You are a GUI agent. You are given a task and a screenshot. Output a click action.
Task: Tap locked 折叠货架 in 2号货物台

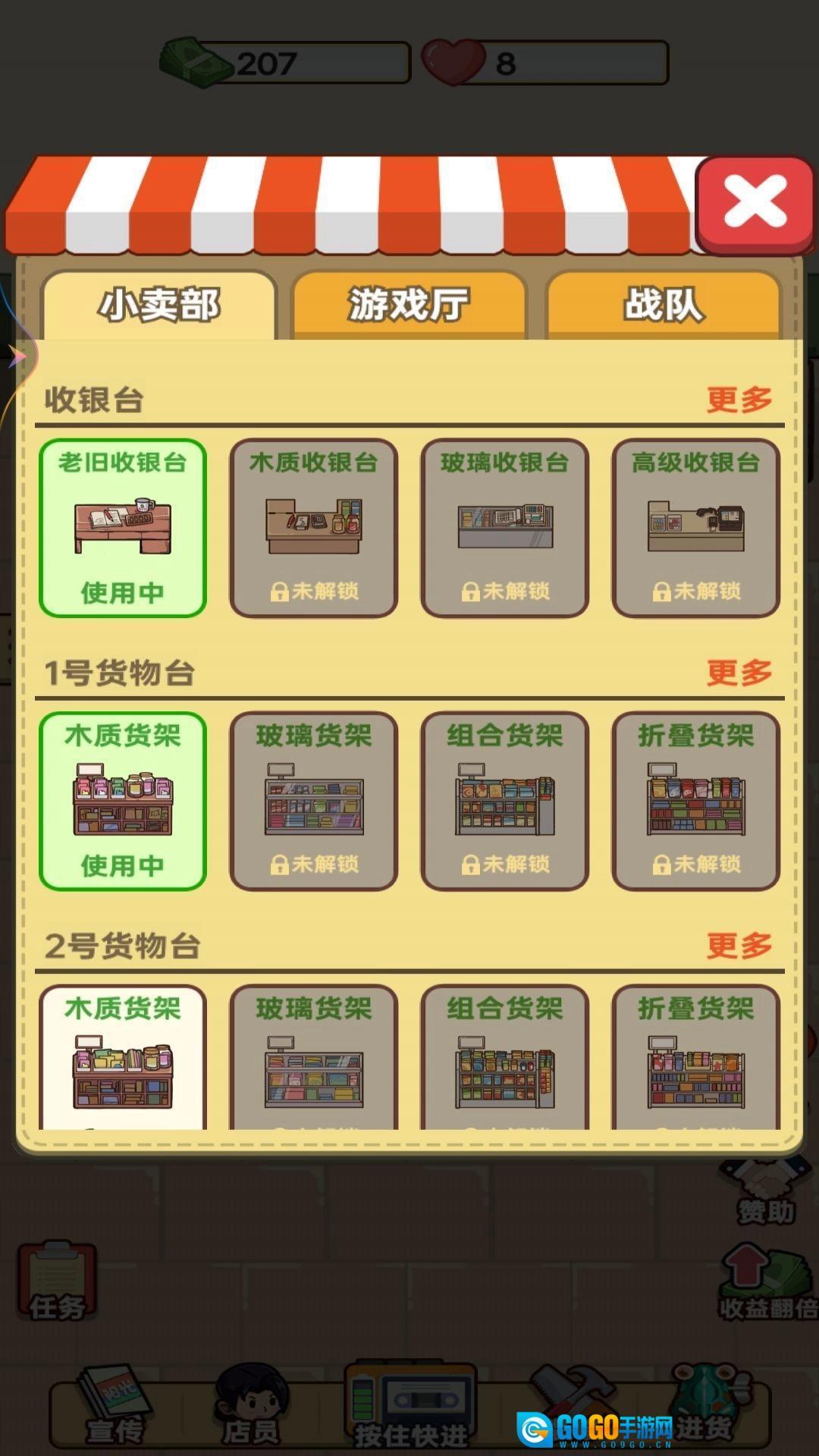696,1062
